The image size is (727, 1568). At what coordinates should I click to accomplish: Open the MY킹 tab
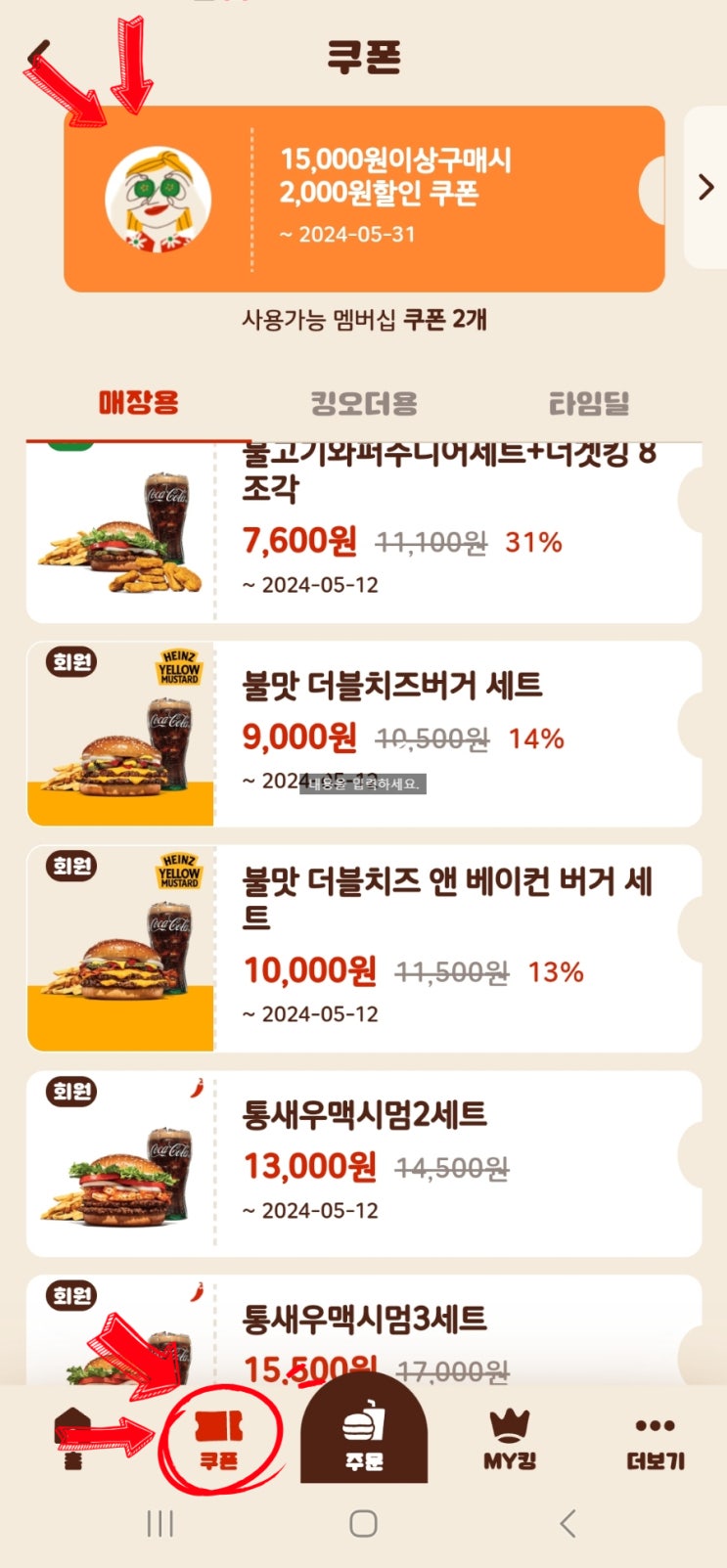[x=509, y=1440]
